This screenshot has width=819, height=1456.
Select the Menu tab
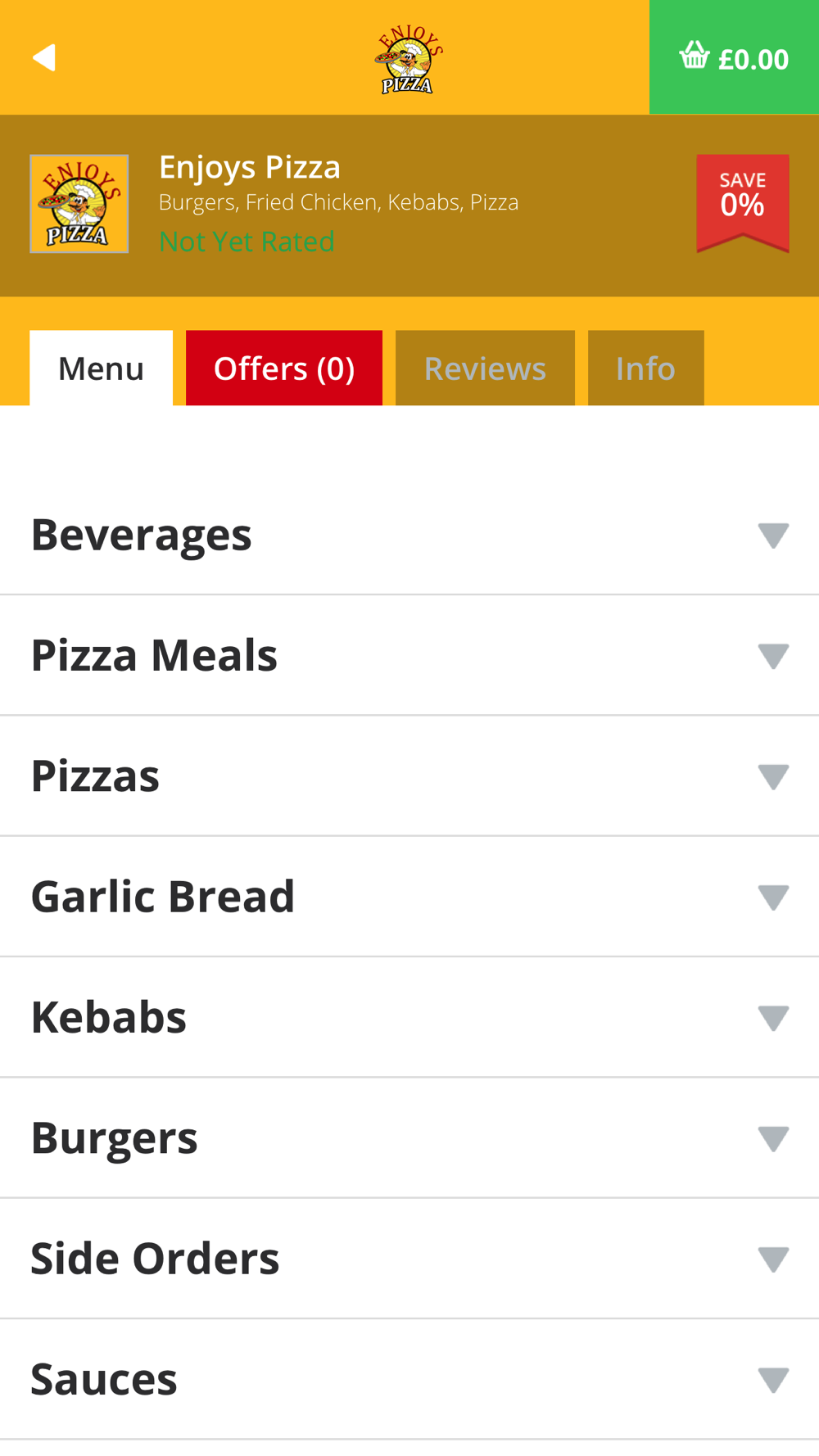[x=101, y=368]
